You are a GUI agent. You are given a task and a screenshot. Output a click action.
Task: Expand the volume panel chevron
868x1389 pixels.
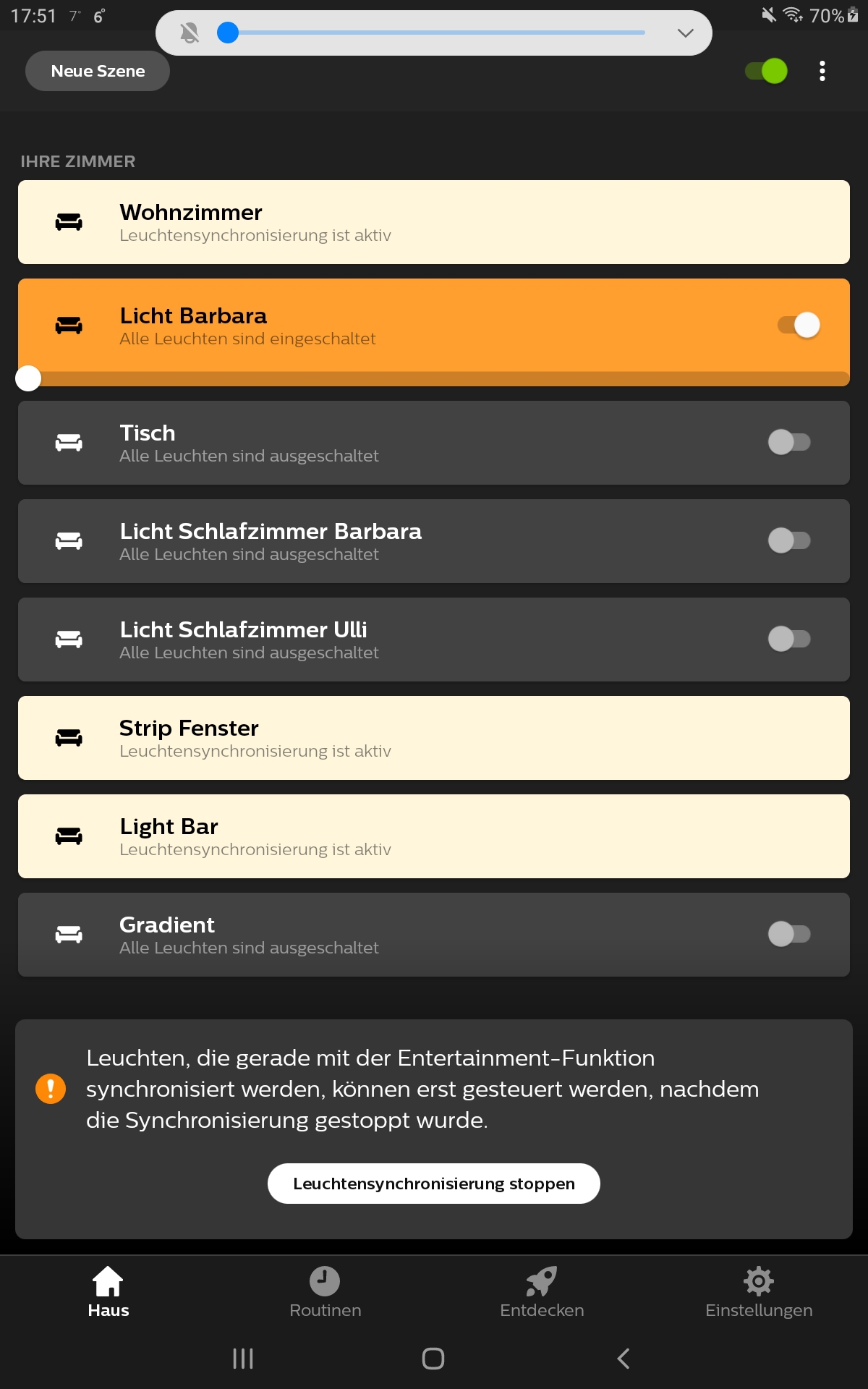(685, 33)
